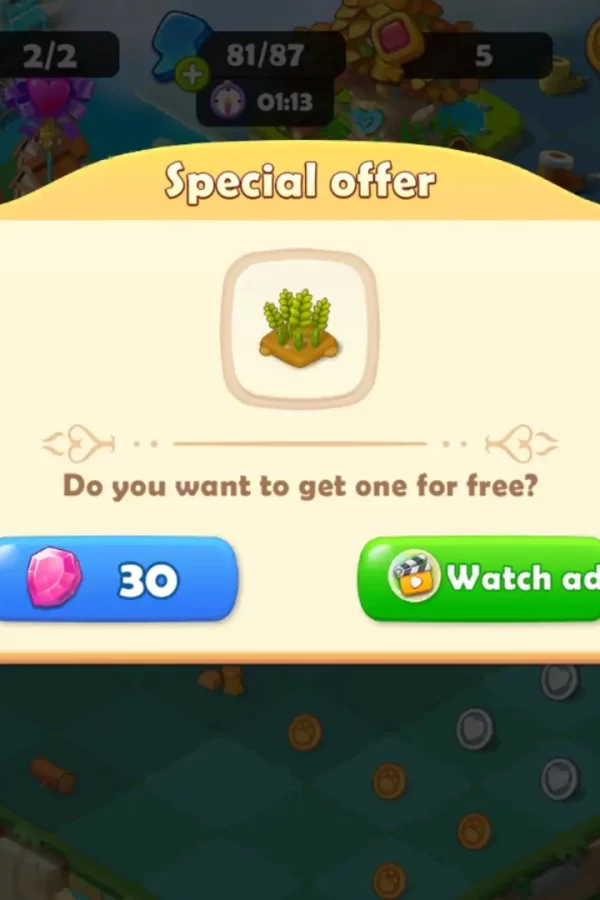Tap the green plus icon to add energy
The height and width of the screenshot is (900, 600).
(191, 73)
